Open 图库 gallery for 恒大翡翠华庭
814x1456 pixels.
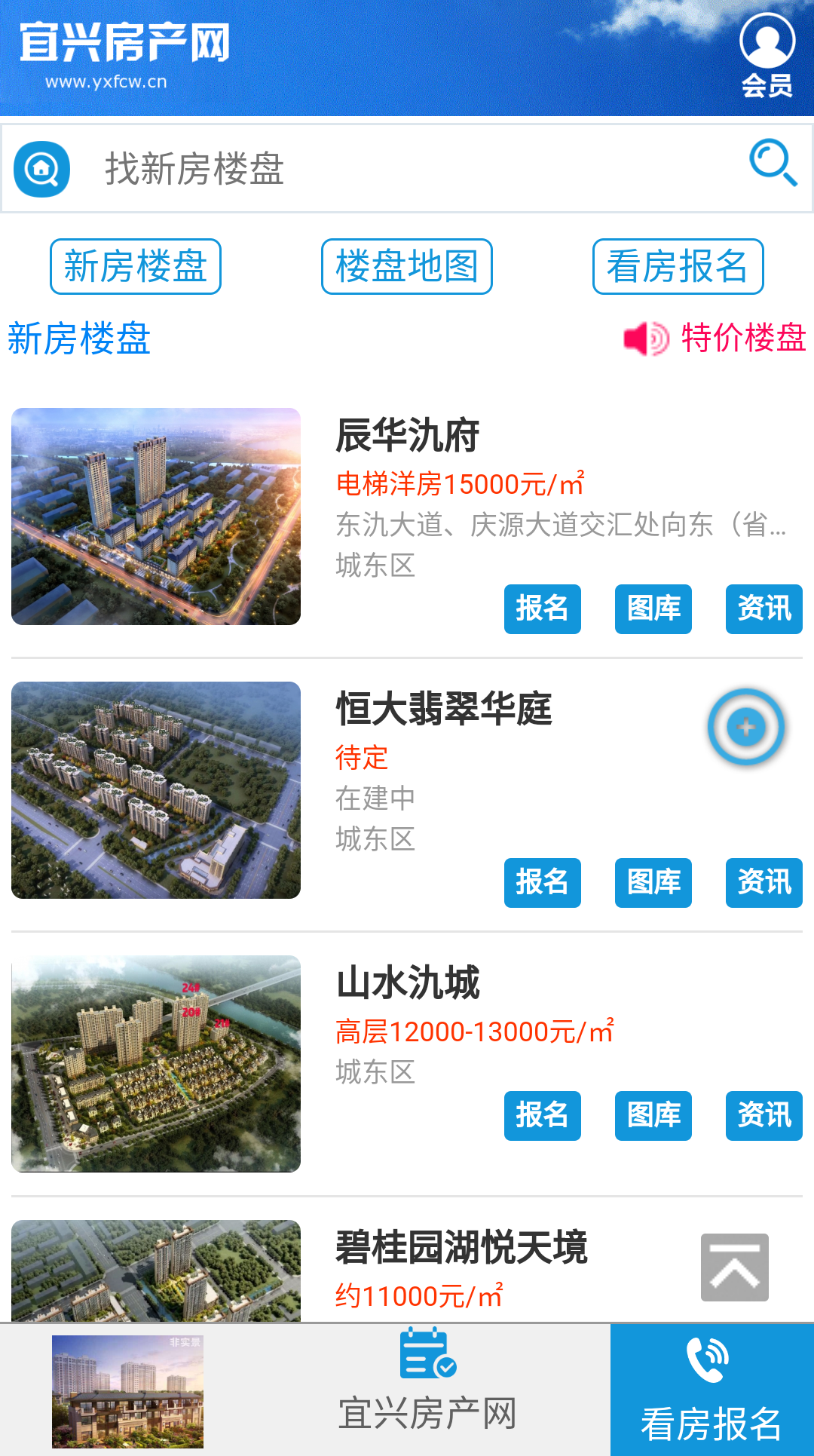653,883
